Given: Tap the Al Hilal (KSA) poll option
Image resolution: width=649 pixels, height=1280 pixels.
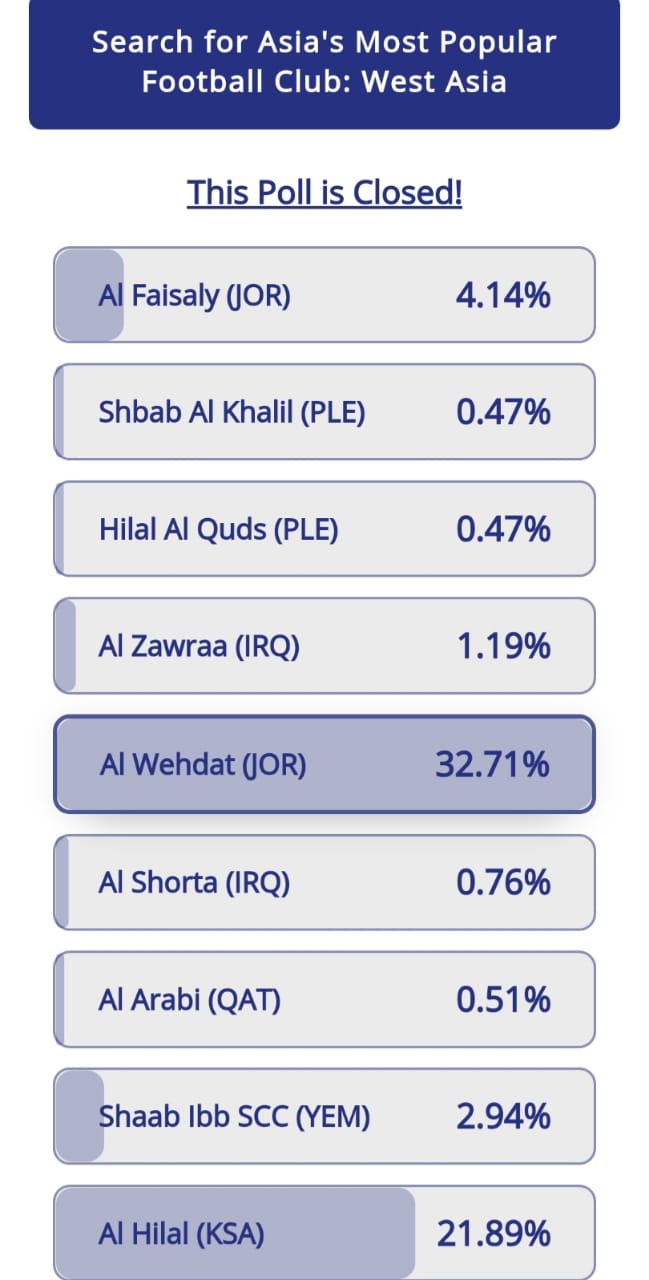Looking at the screenshot, I should click(x=324, y=1232).
